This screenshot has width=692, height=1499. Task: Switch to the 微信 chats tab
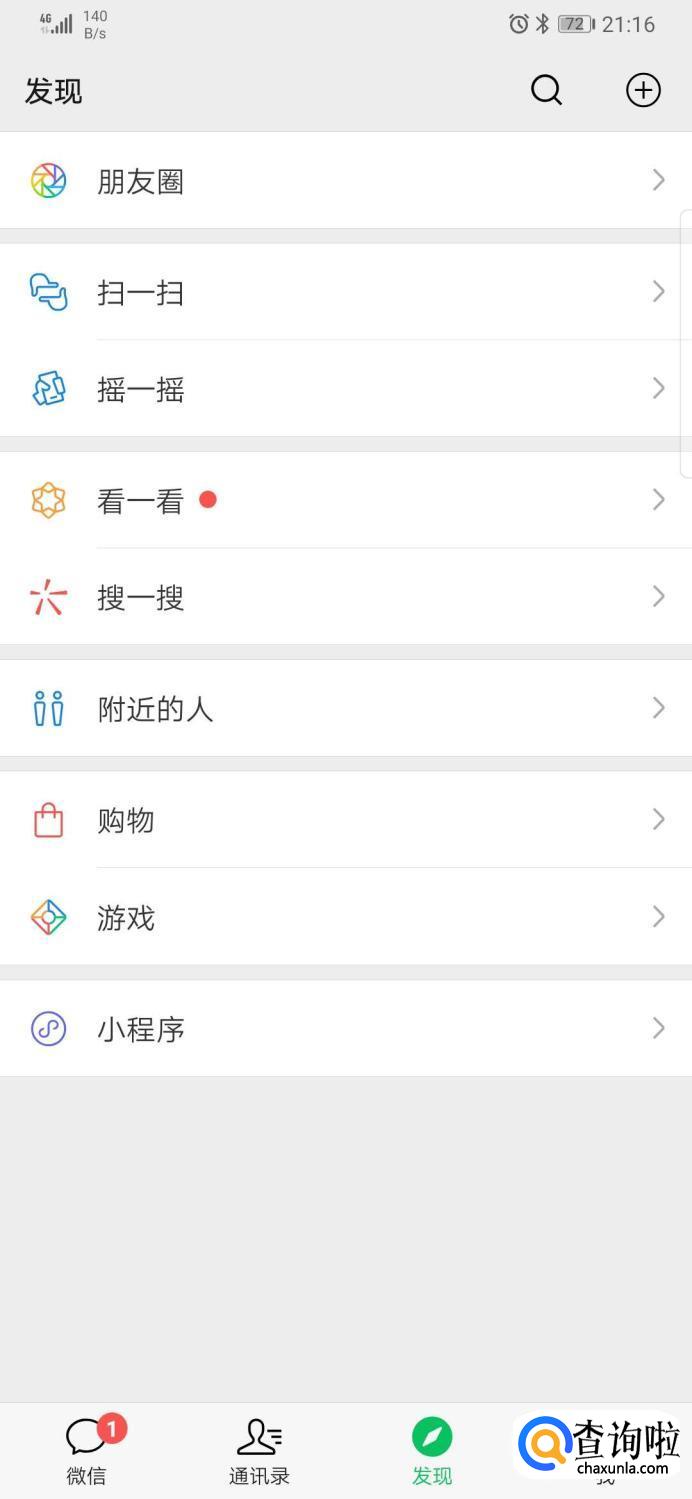pyautogui.click(x=87, y=1450)
